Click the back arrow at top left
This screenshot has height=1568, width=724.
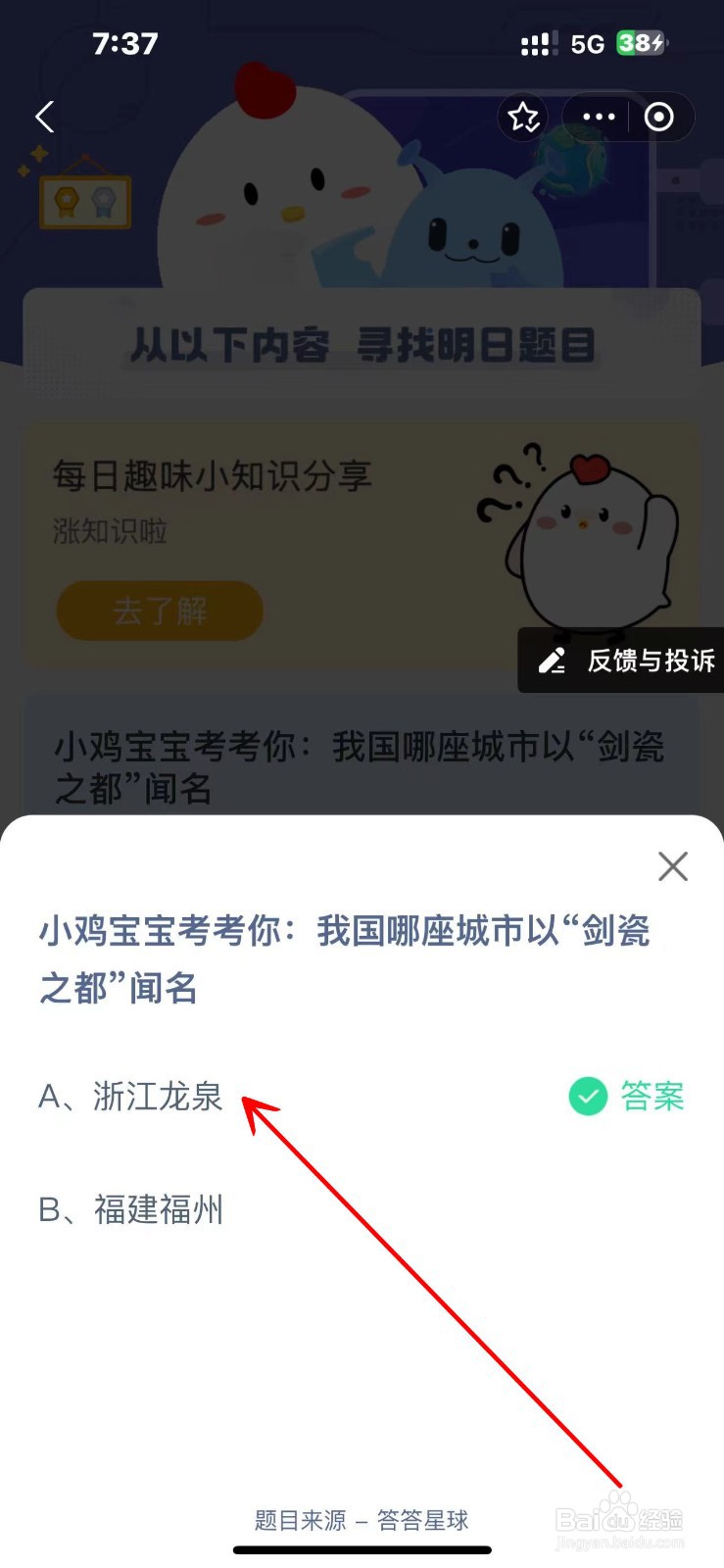click(43, 117)
